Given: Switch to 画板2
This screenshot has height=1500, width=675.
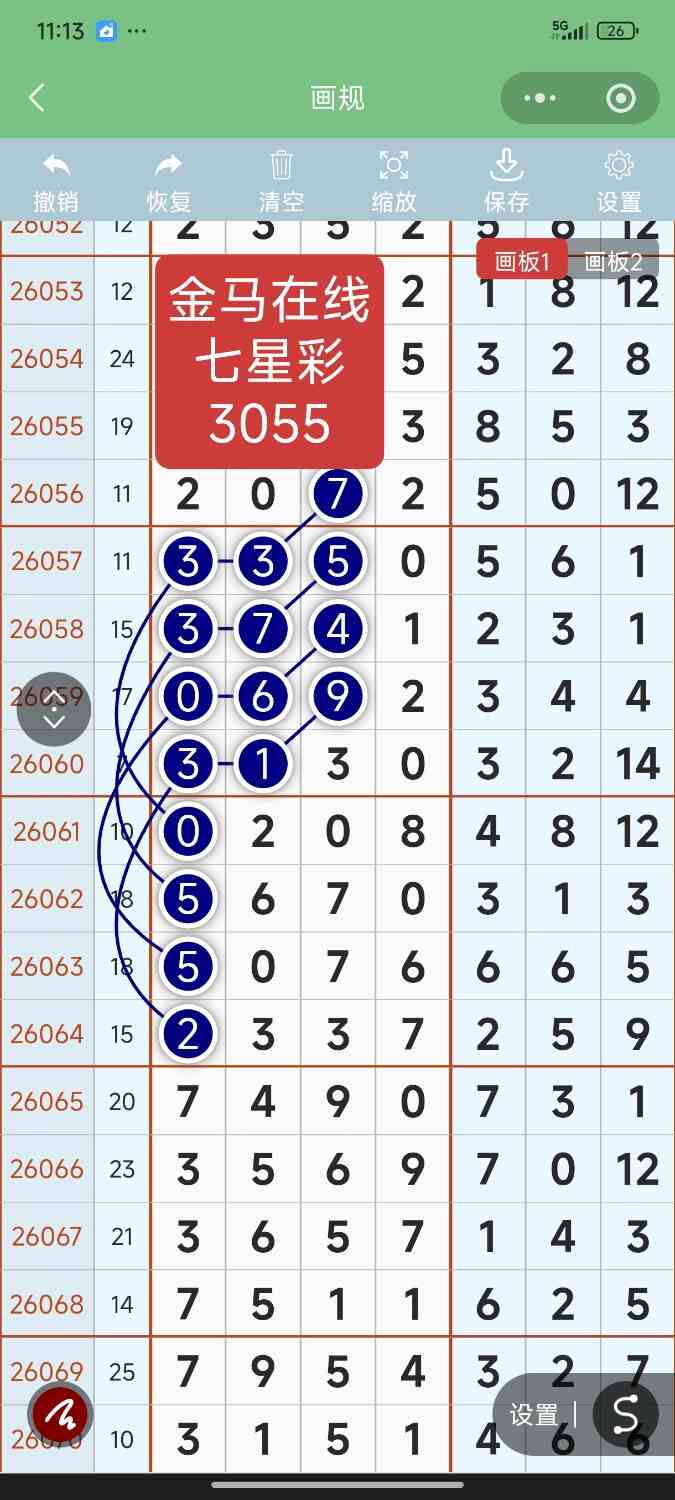Looking at the screenshot, I should 613,261.
